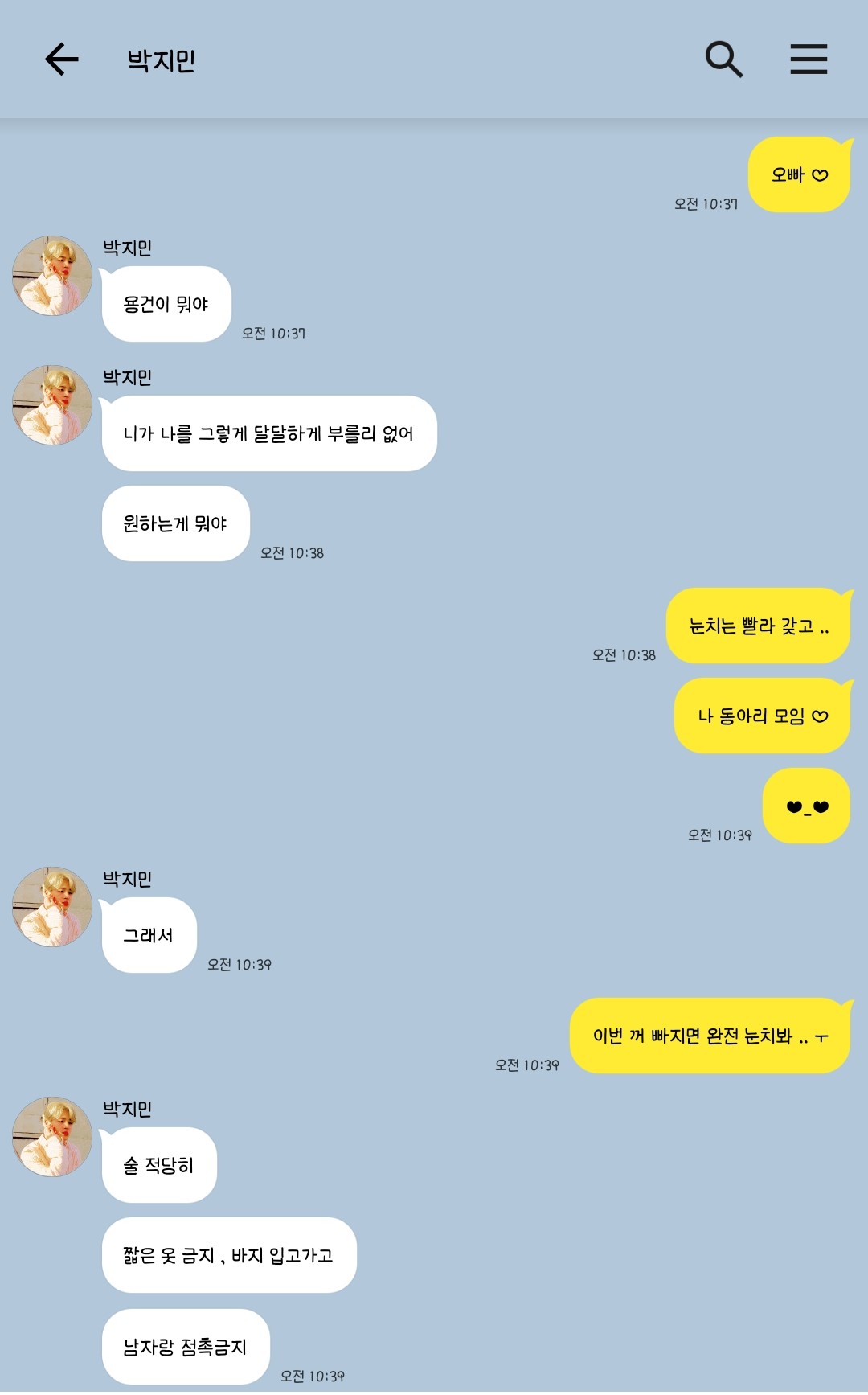Viewport: 868px width, 1395px height.
Task: Go back from the 박지민 chat
Action: tap(61, 59)
